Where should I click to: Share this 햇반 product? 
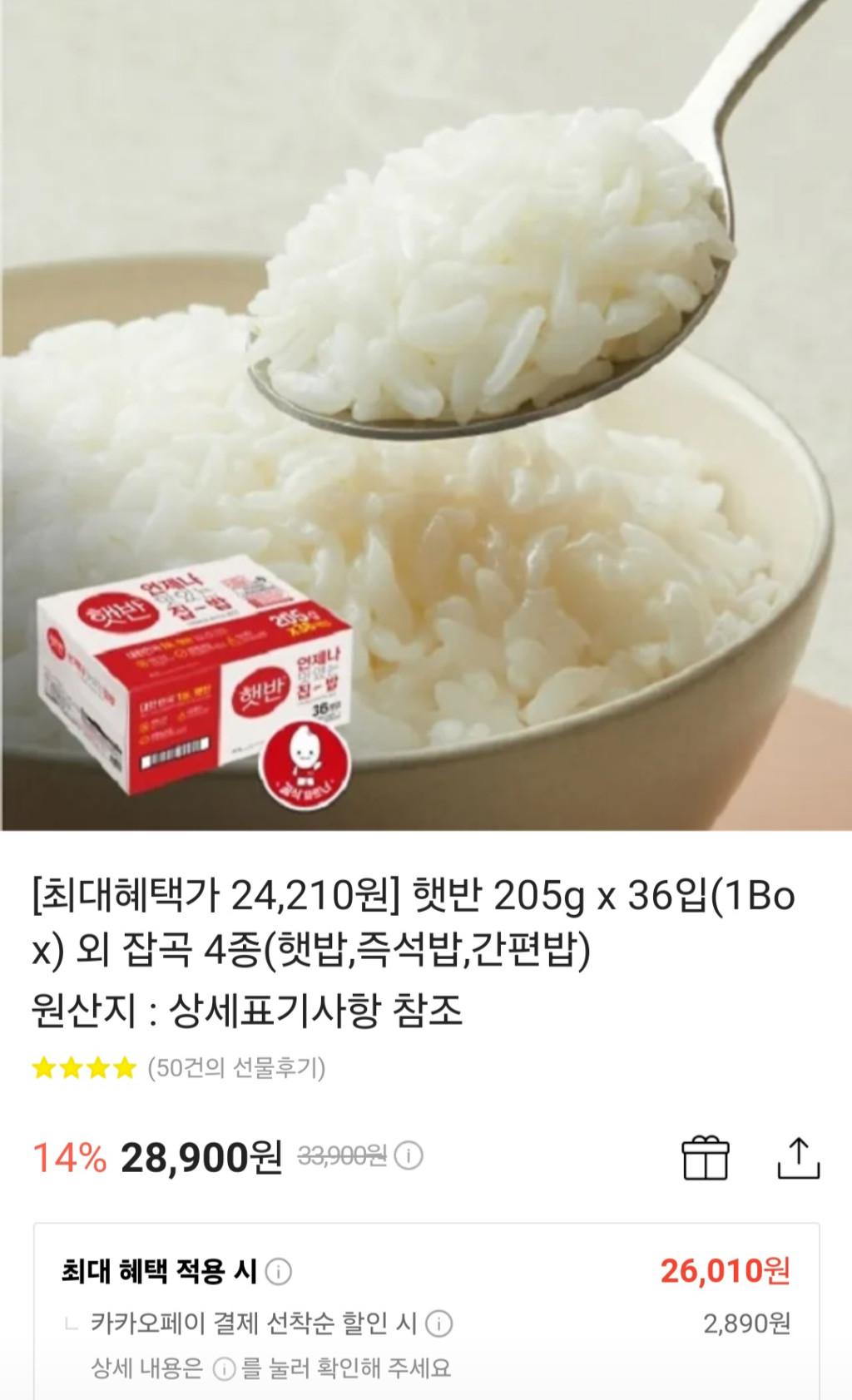pos(798,1158)
